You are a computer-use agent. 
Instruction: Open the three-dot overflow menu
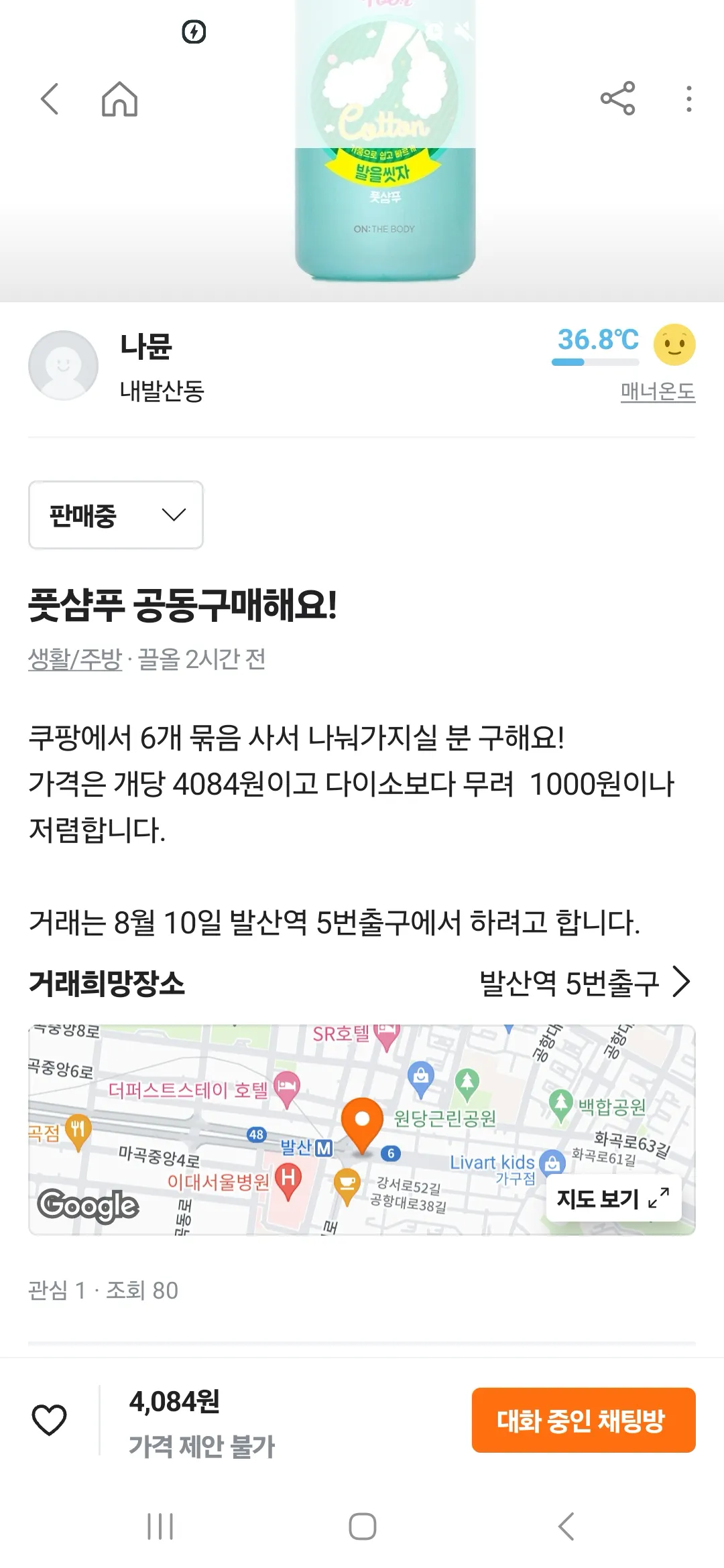point(688,99)
